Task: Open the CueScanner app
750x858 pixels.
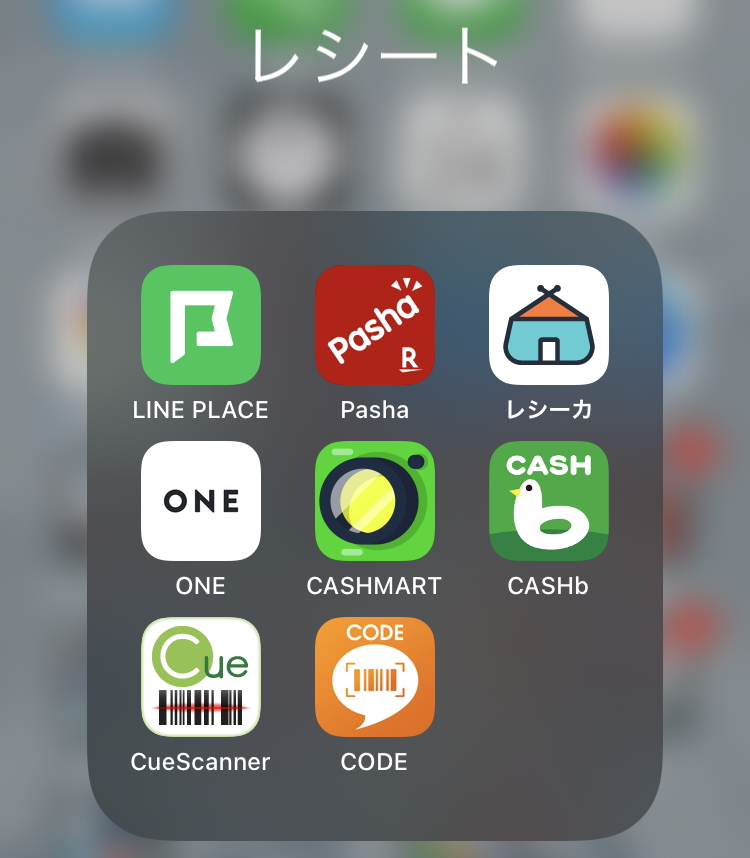Action: coord(200,677)
